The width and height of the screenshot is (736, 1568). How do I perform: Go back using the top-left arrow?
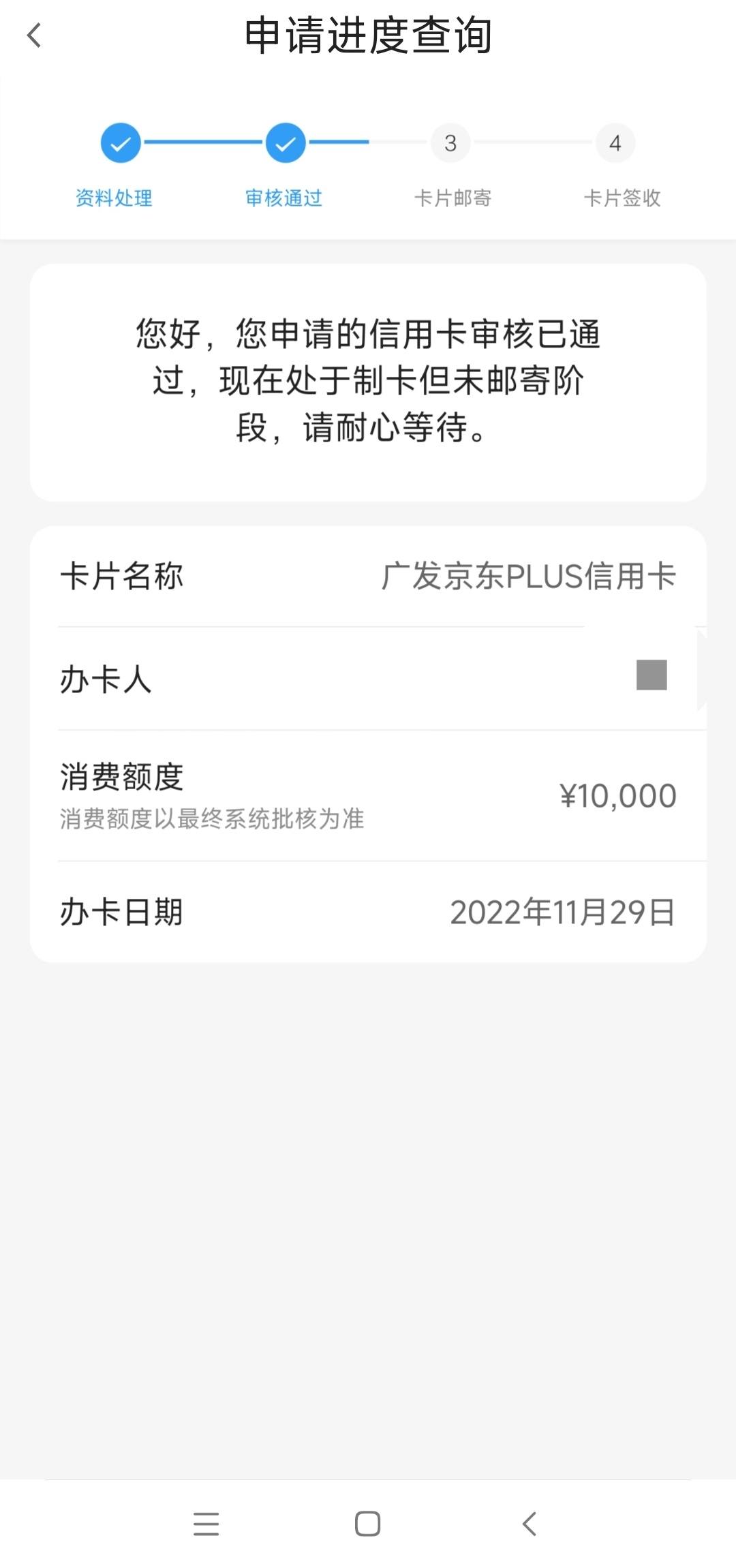34,35
